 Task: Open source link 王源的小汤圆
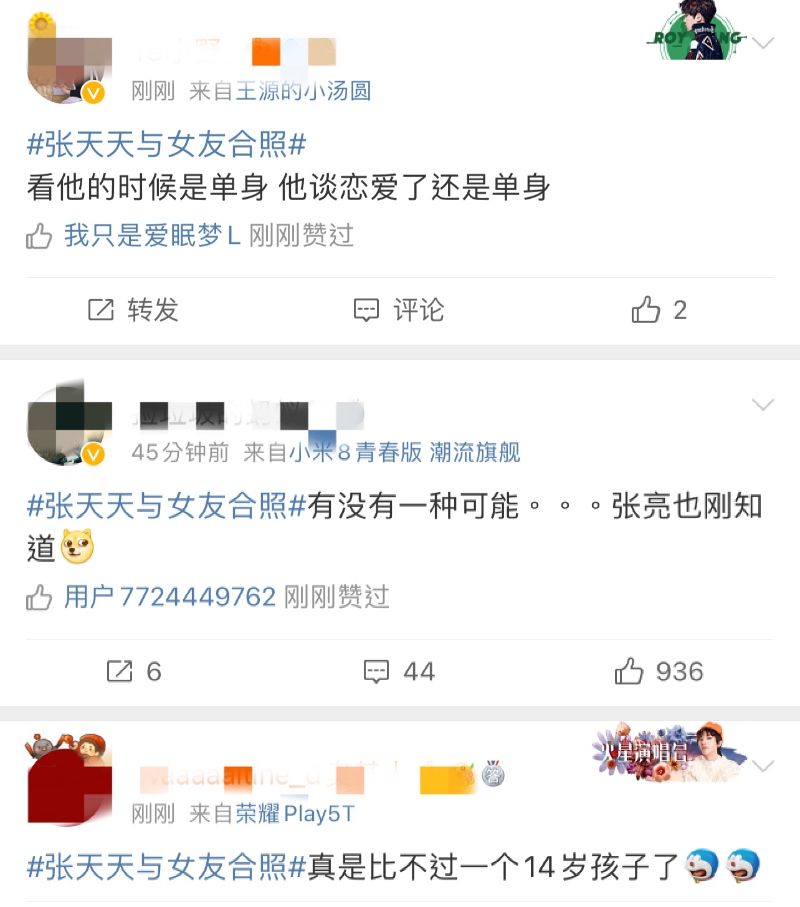click(x=303, y=91)
